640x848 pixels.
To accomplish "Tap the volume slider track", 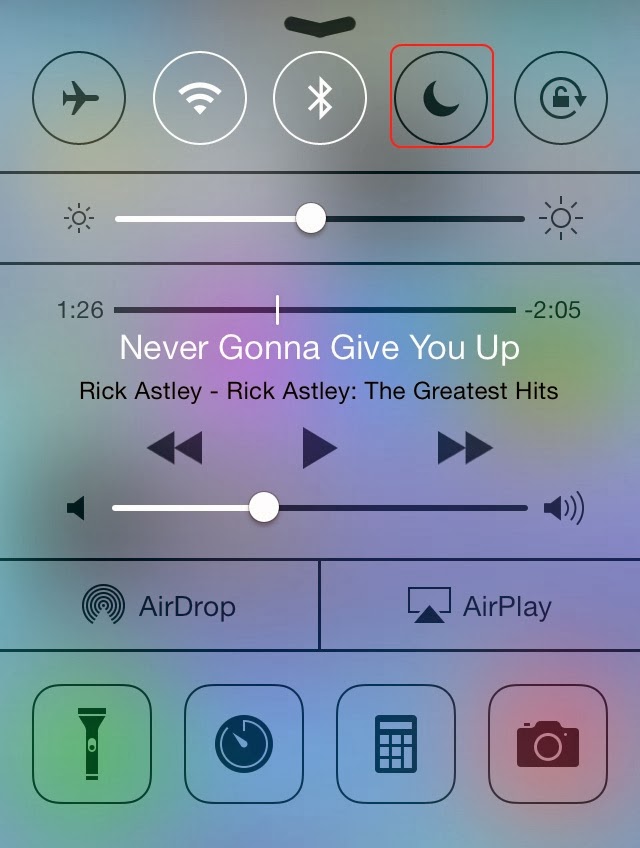I will coord(400,508).
